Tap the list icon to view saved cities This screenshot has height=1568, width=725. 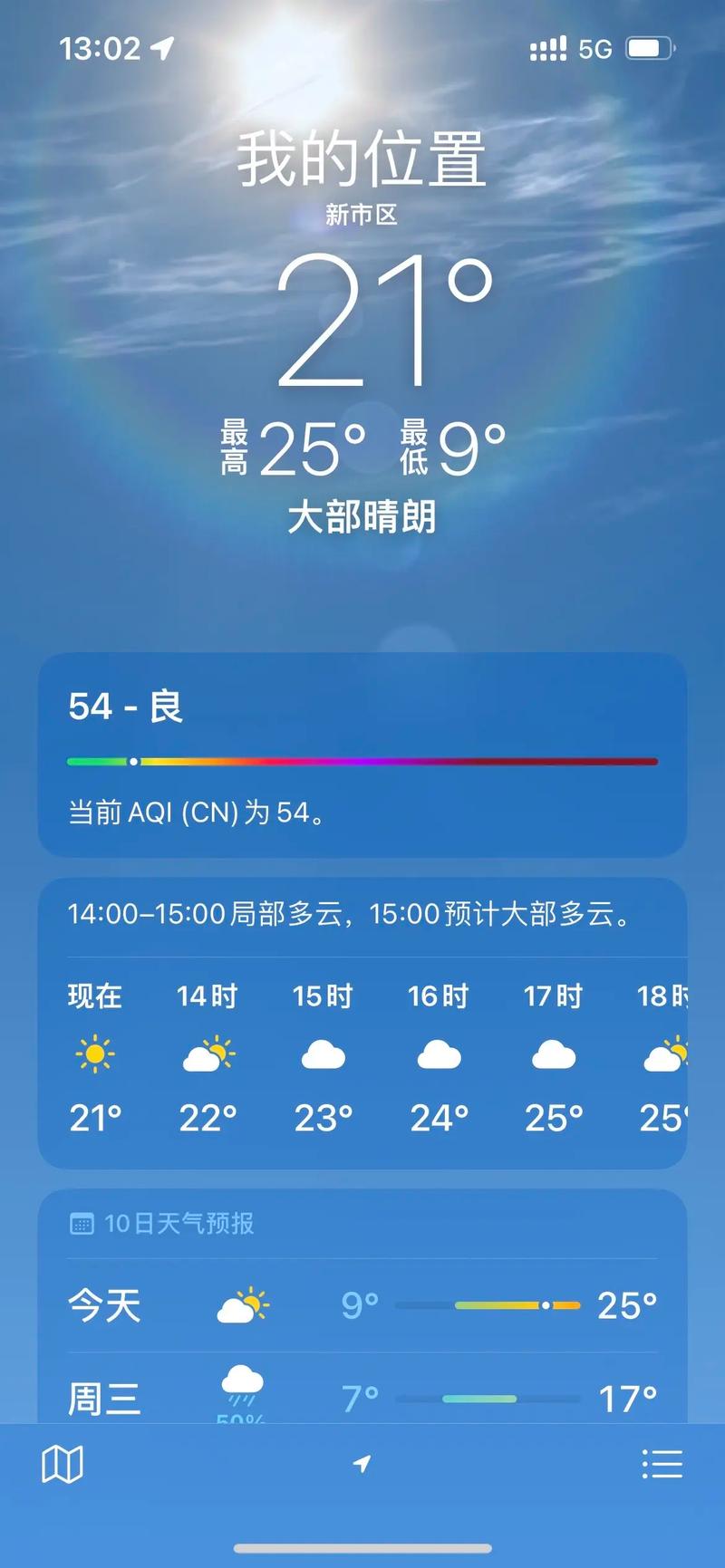tap(664, 1462)
